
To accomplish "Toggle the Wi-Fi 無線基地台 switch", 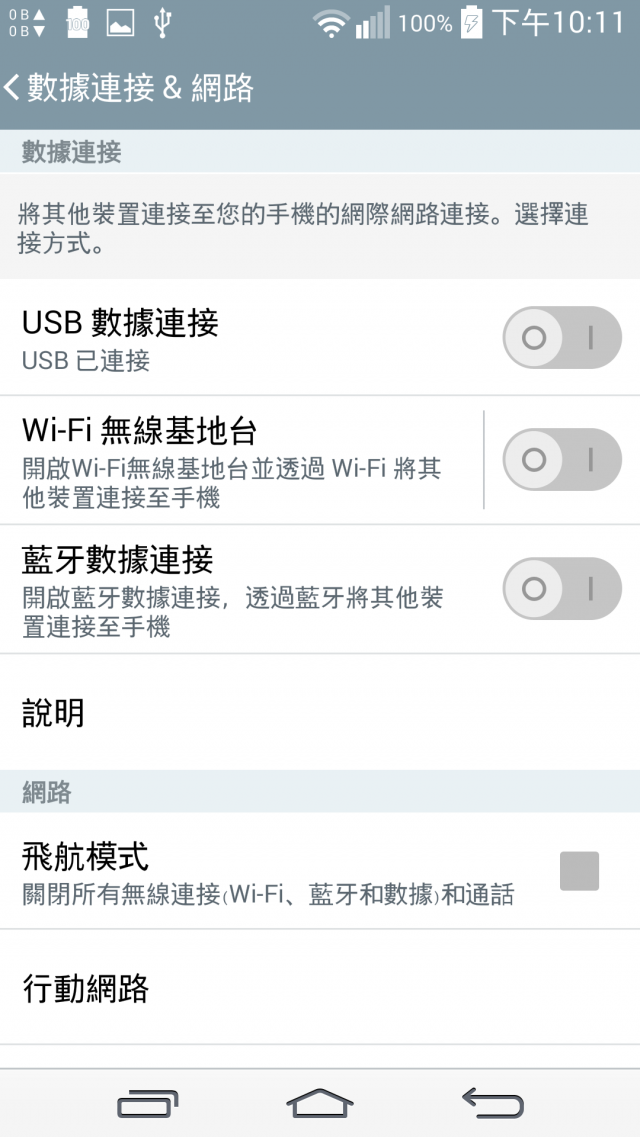I will coord(562,459).
